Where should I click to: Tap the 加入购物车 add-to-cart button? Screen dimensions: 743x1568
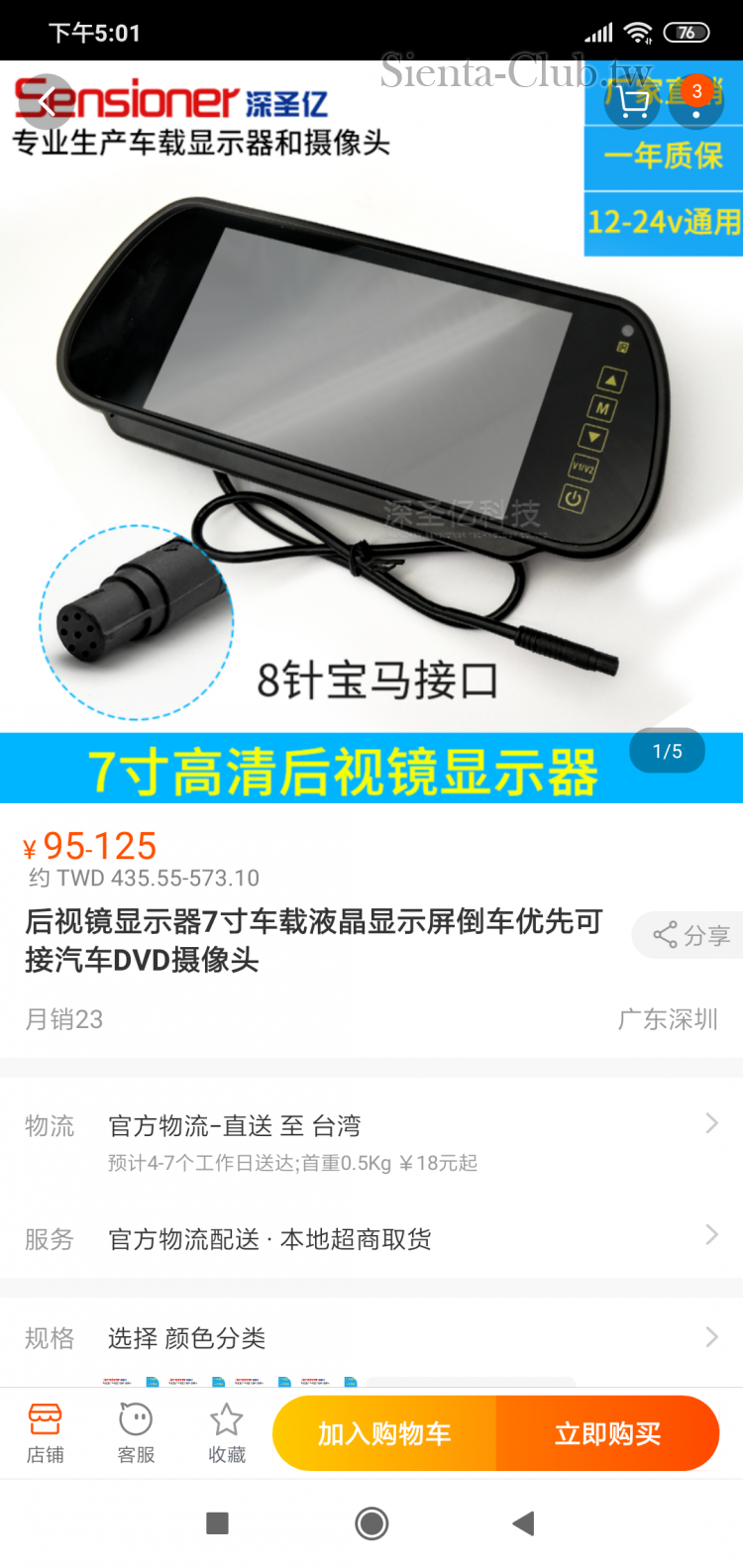(x=384, y=1432)
